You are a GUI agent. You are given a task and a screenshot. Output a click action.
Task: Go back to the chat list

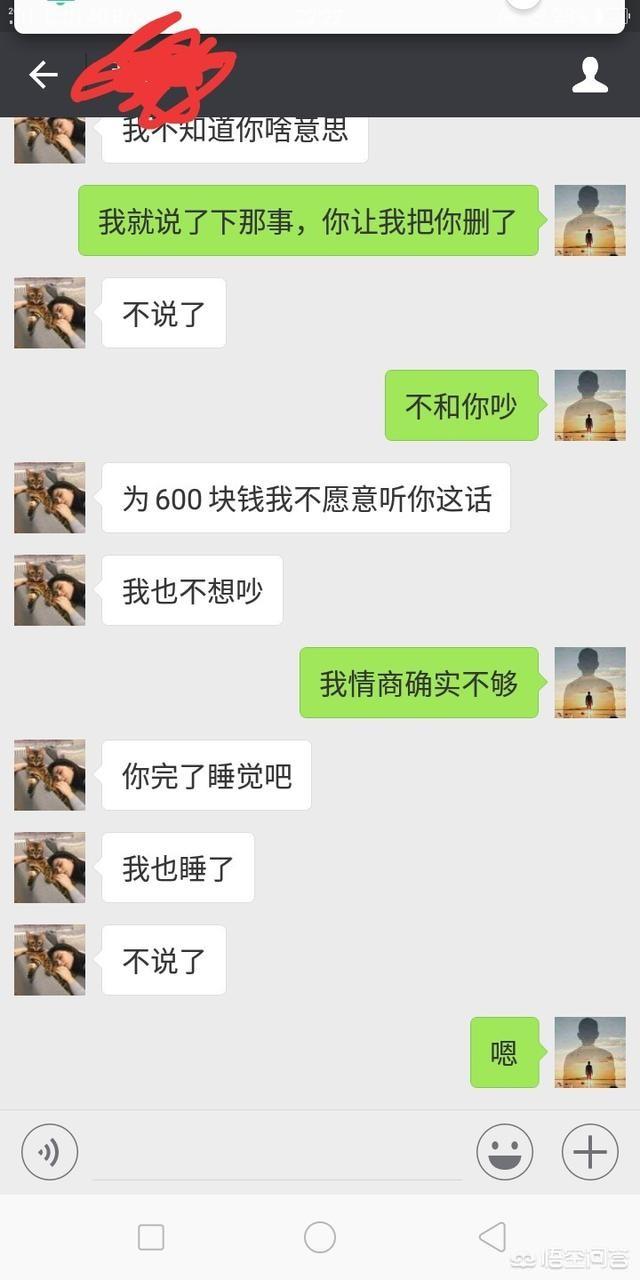click(43, 75)
